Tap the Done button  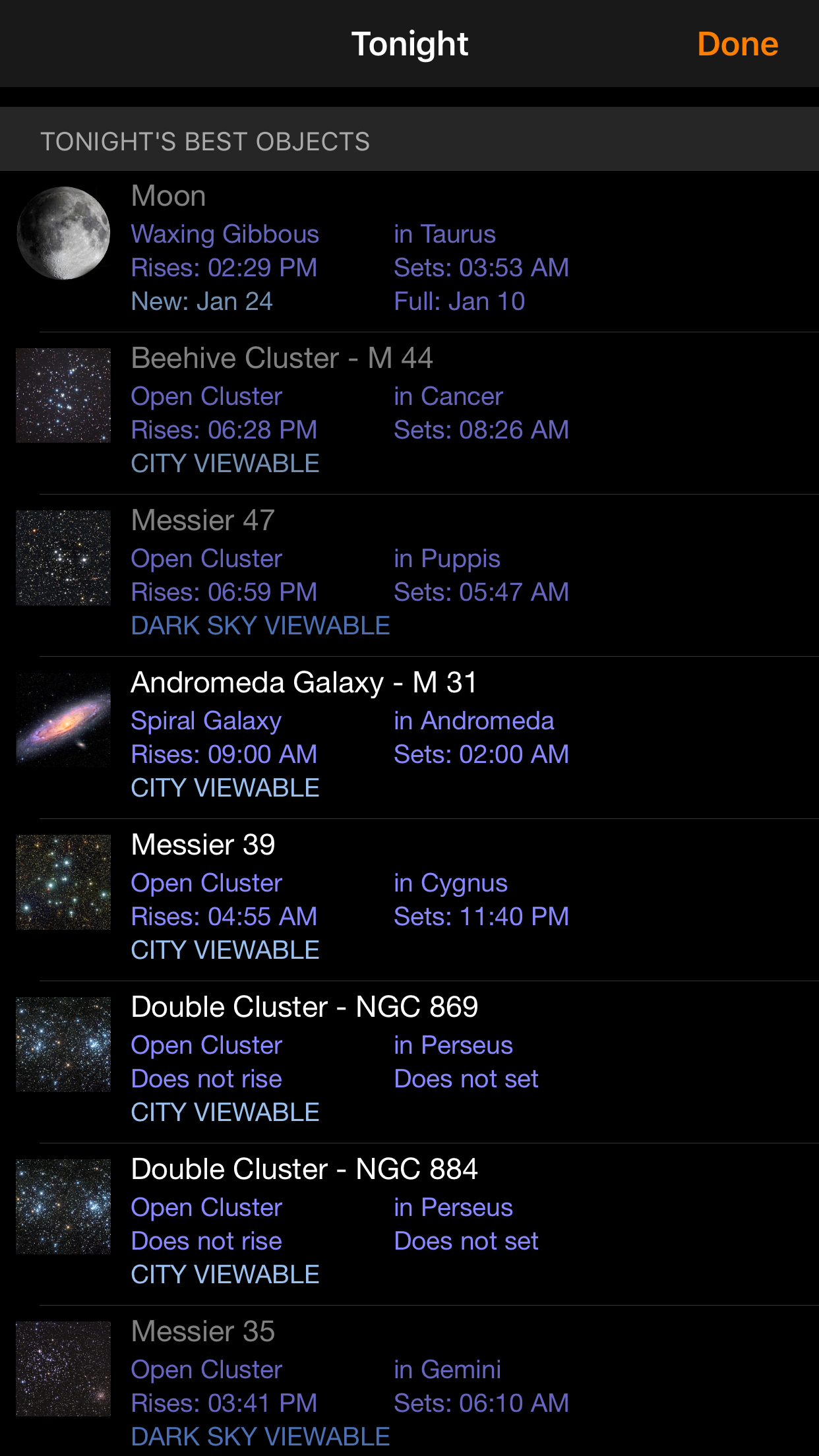(x=737, y=44)
